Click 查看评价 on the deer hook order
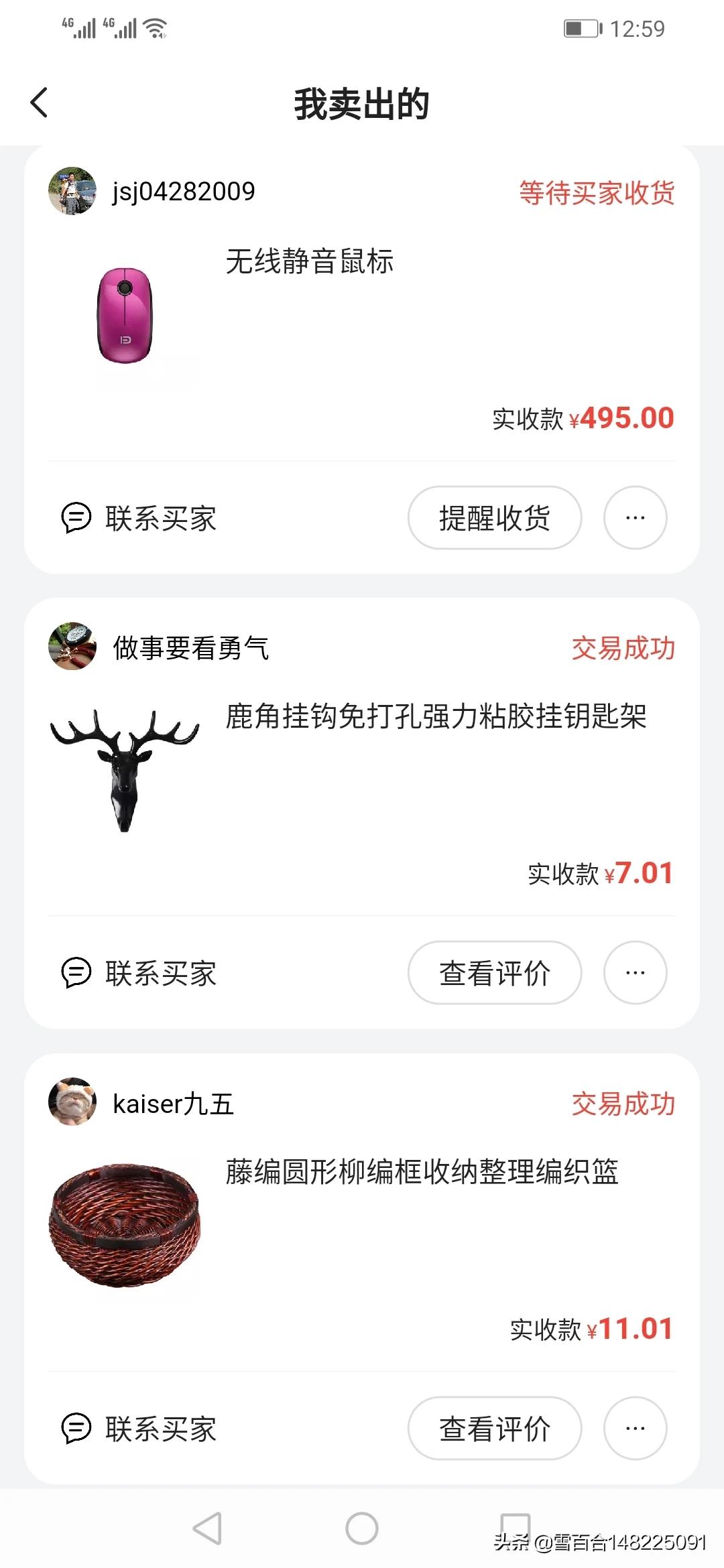Screen dimensions: 724x1568 [494, 973]
